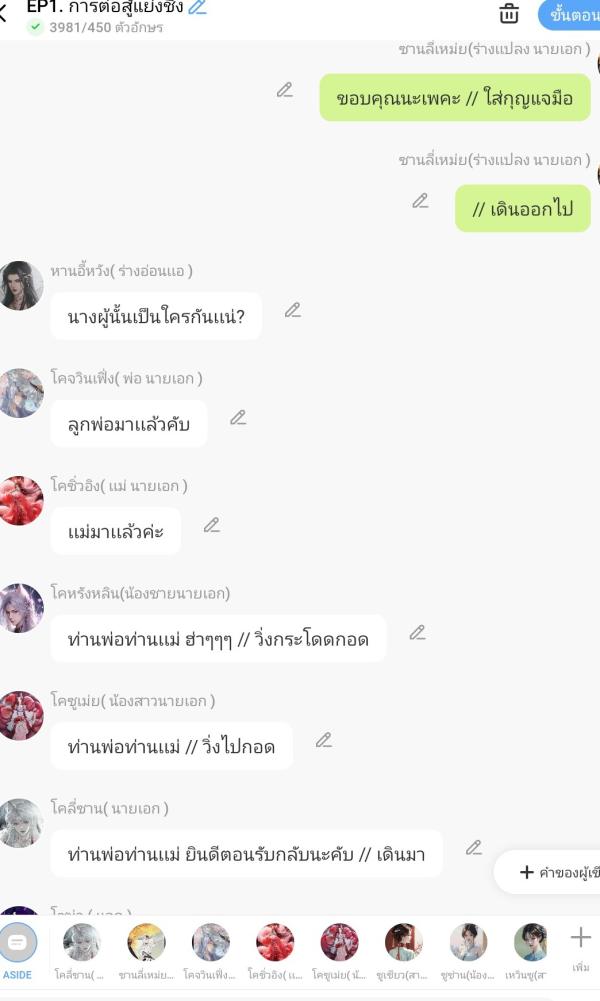Image resolution: width=600 pixels, height=1001 pixels.
Task: Edit the line ยินดีตอนรับกลับนะคับ // เดินมา
Action: (x=473, y=848)
